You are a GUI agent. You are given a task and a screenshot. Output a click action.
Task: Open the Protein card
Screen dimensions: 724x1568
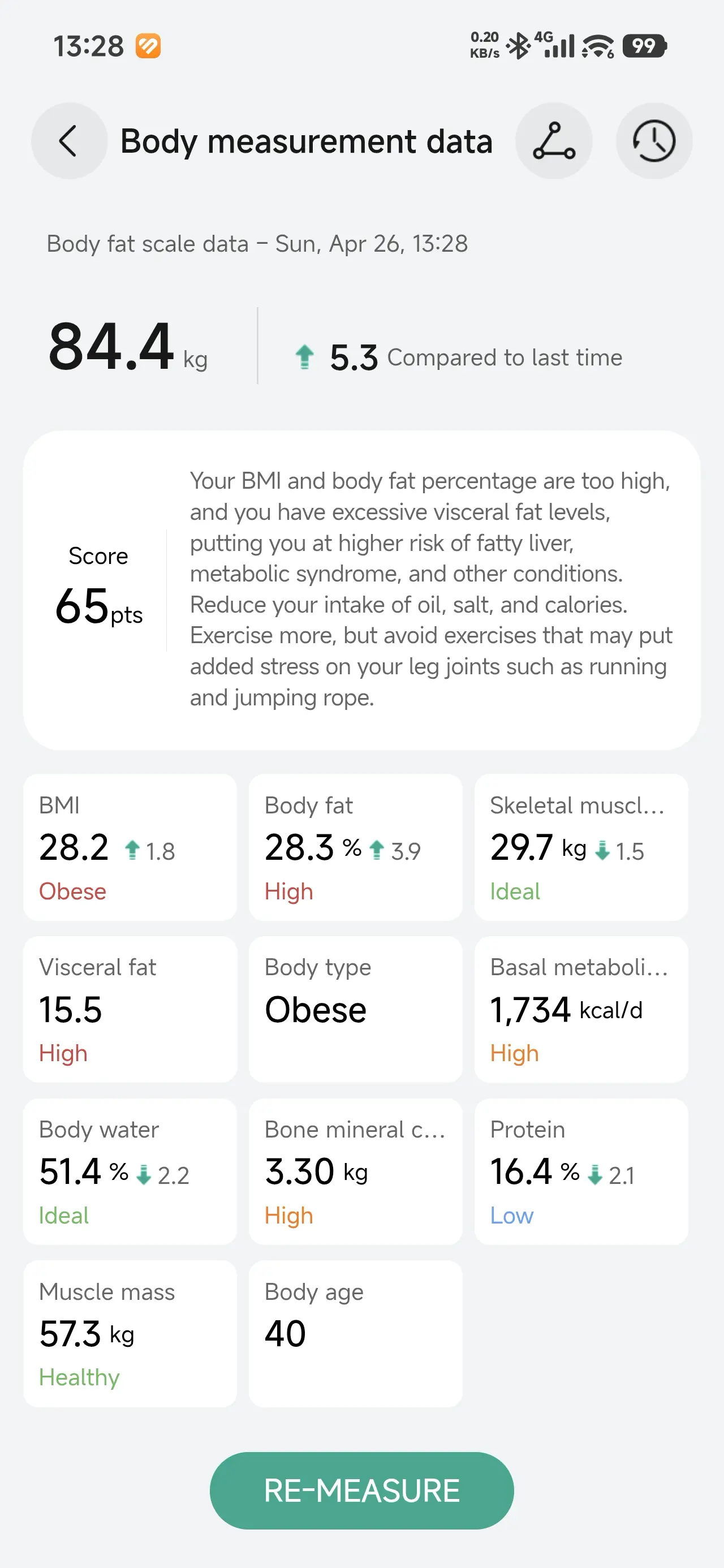click(x=581, y=1171)
